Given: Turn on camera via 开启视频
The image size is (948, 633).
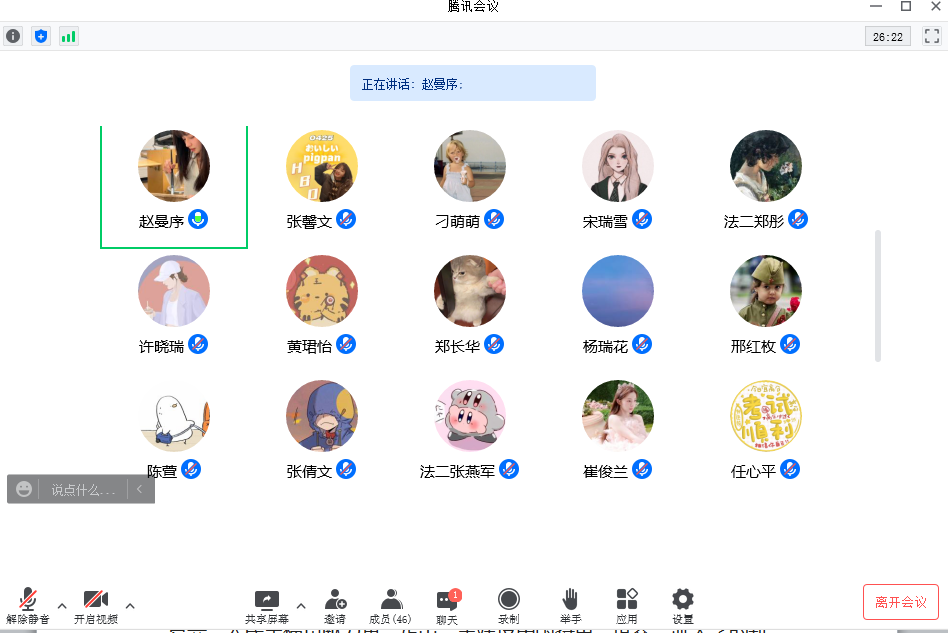Looking at the screenshot, I should (96, 605).
